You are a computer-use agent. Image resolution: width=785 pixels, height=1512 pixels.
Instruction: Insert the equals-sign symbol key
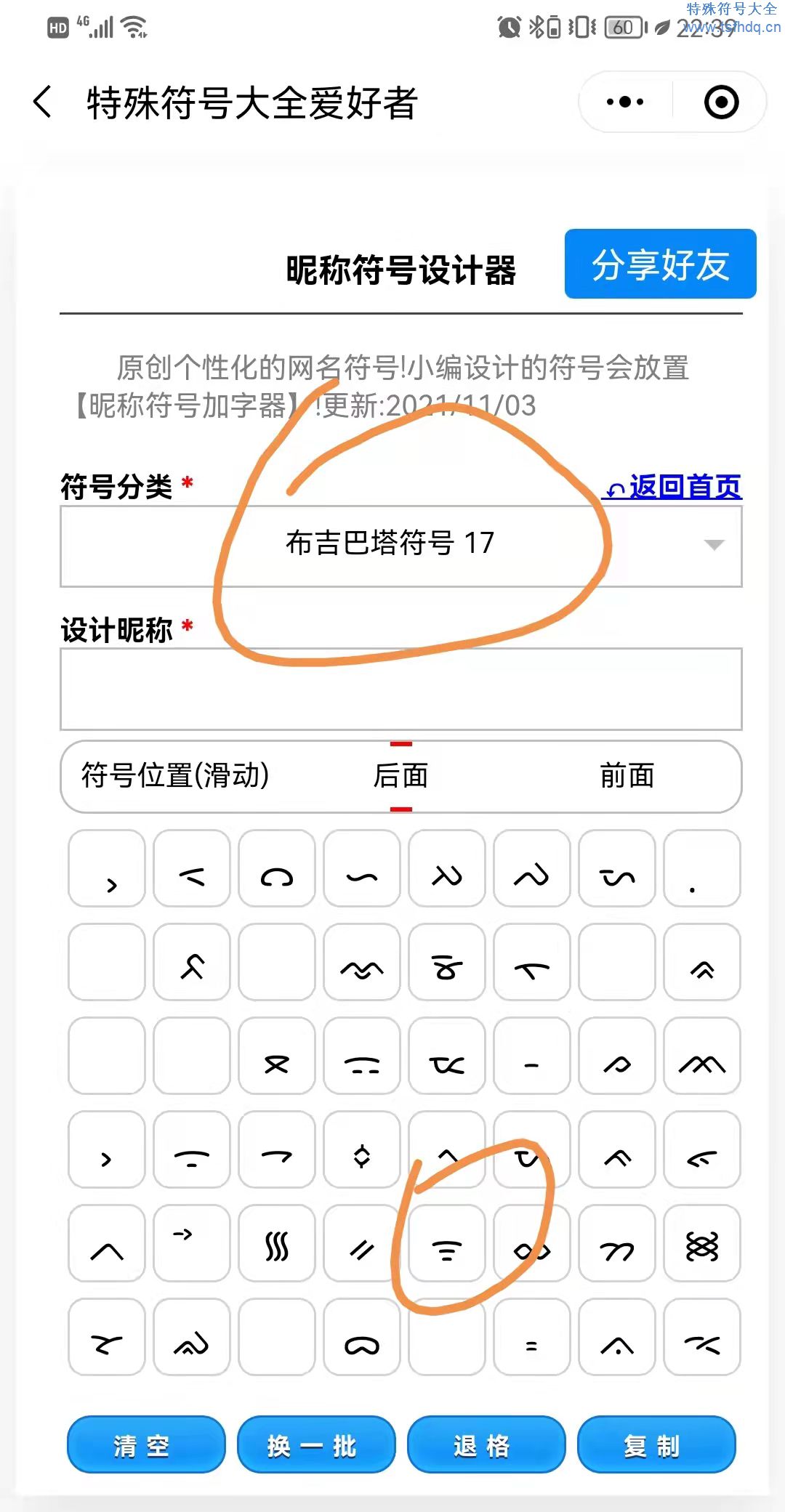click(x=531, y=1337)
